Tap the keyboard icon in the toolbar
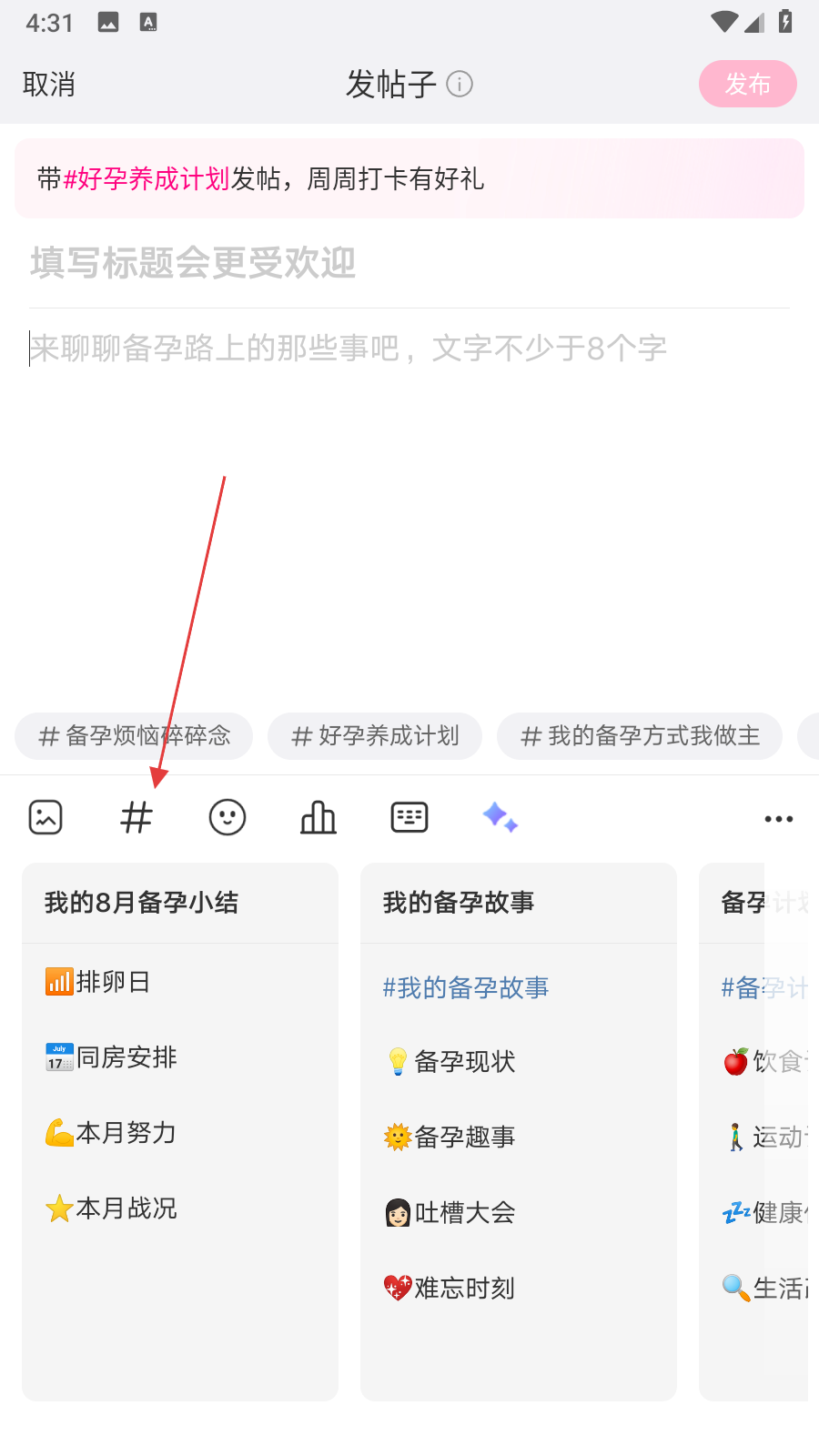The image size is (819, 1456). pyautogui.click(x=409, y=817)
